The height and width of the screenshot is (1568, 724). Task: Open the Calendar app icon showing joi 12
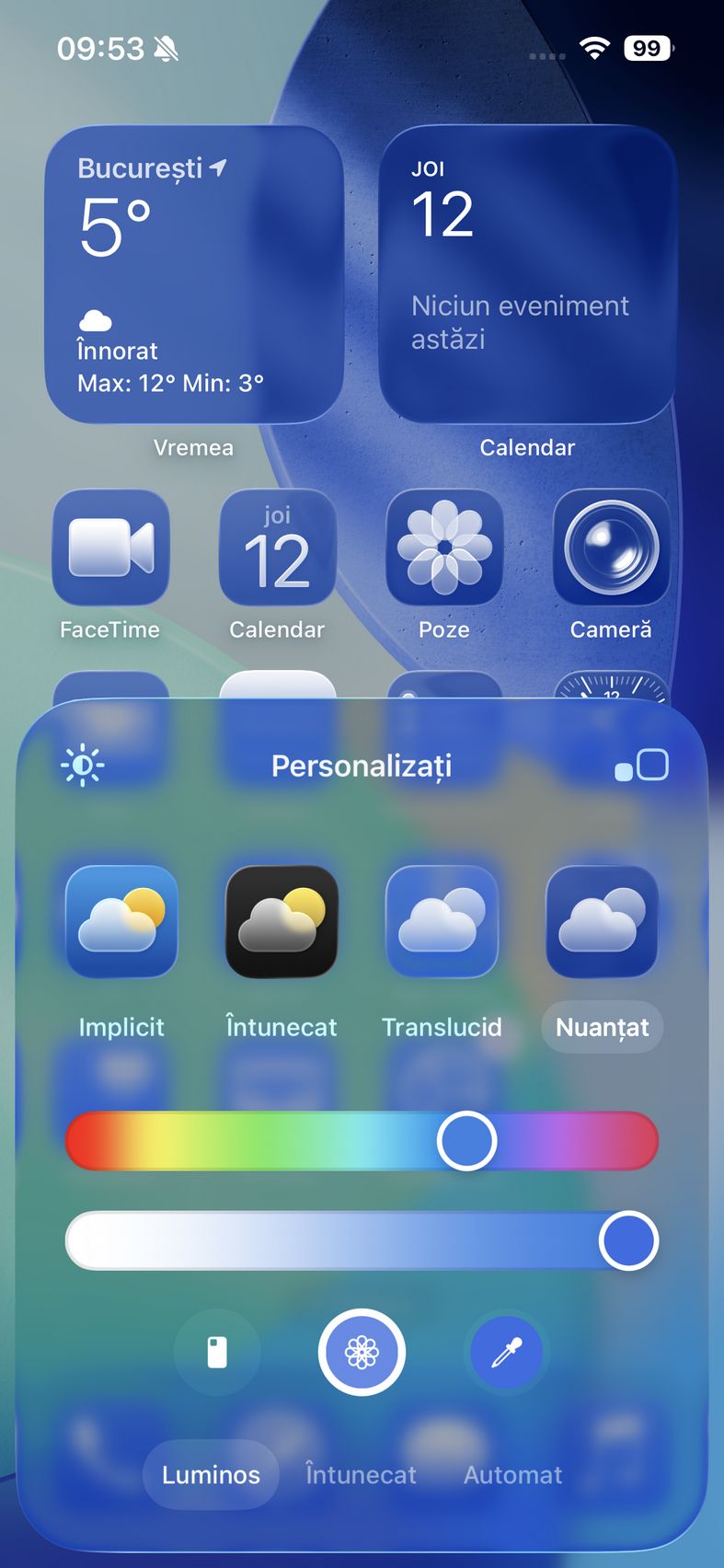[277, 548]
